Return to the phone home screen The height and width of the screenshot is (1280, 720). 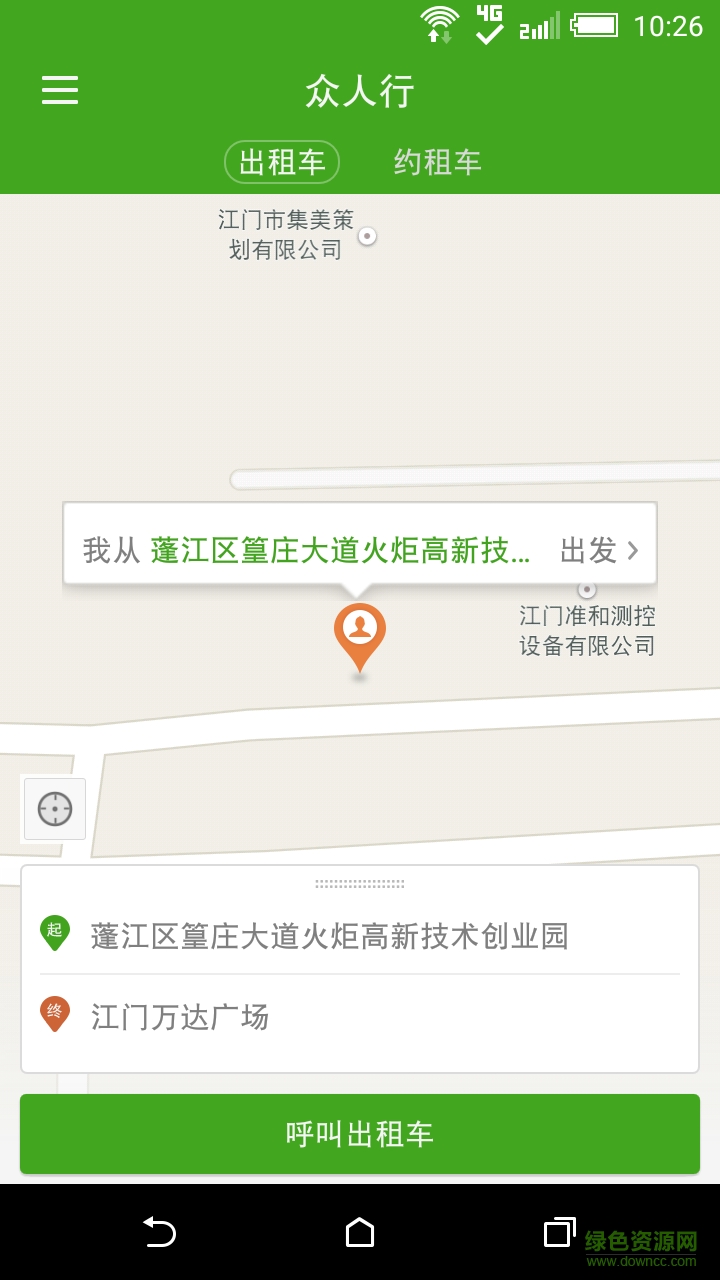coord(360,1233)
